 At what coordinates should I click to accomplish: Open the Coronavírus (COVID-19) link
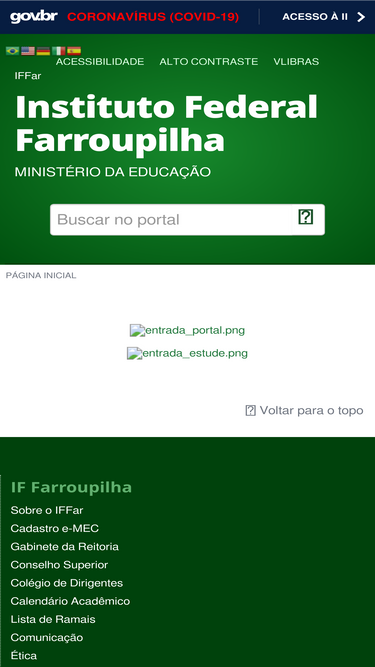(x=153, y=17)
